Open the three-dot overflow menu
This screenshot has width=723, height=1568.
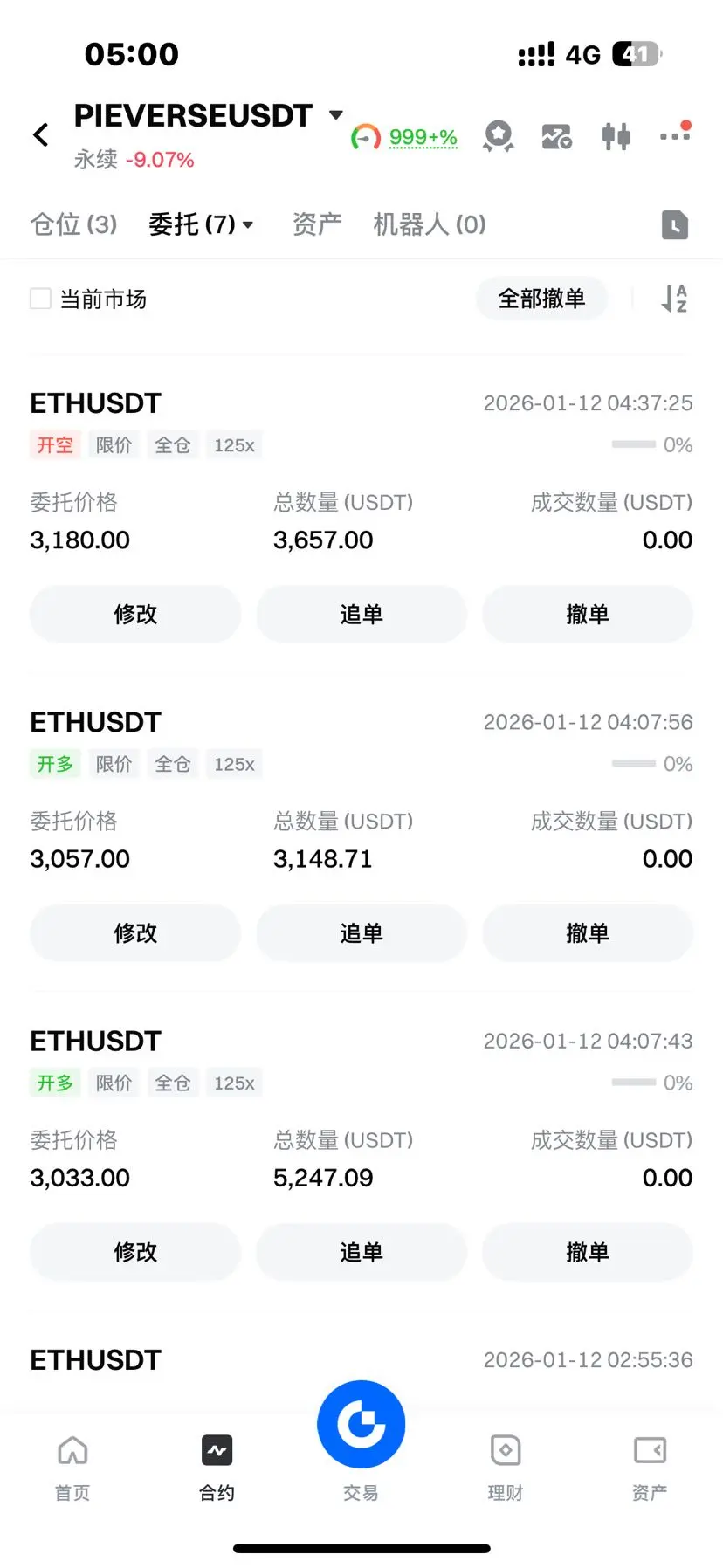[675, 135]
